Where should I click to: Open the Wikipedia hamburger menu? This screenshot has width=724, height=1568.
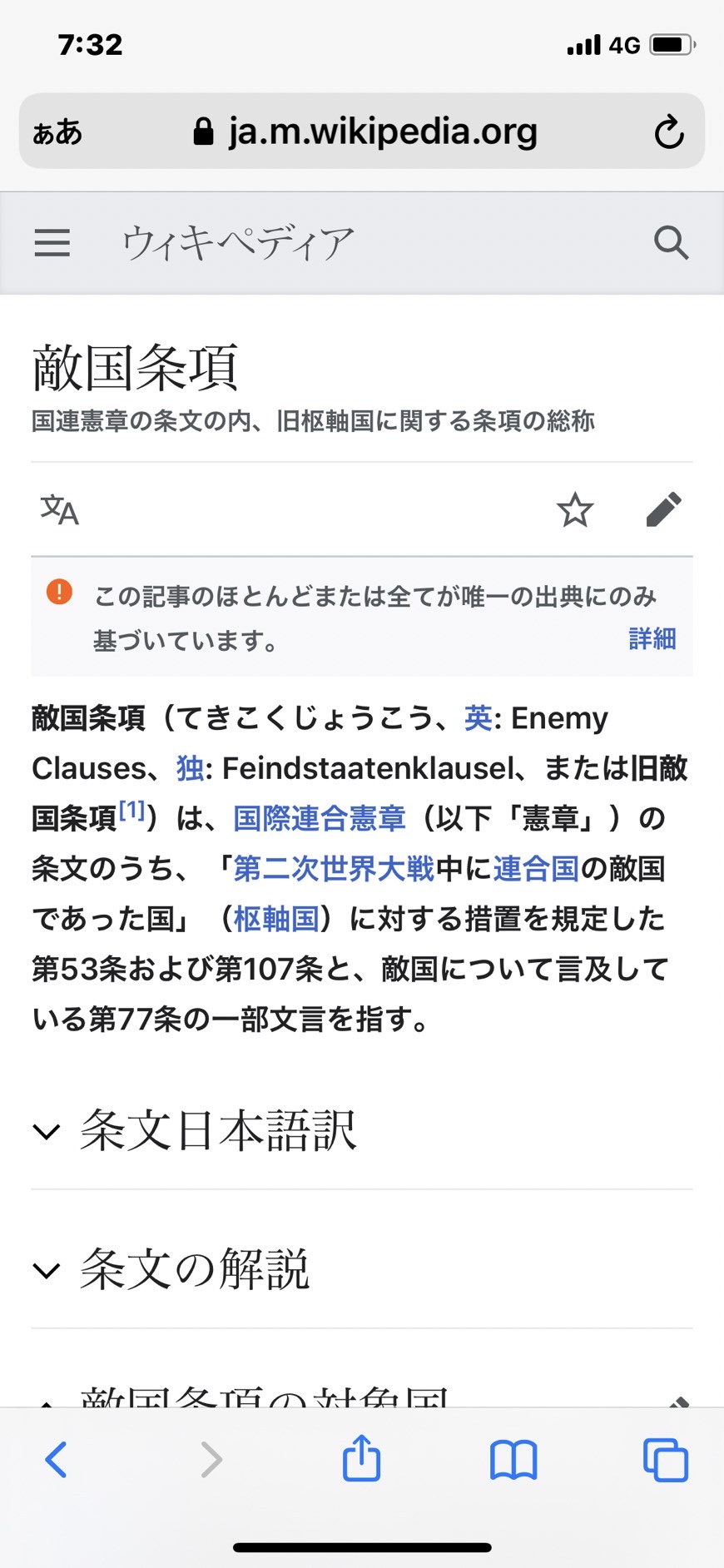point(52,243)
